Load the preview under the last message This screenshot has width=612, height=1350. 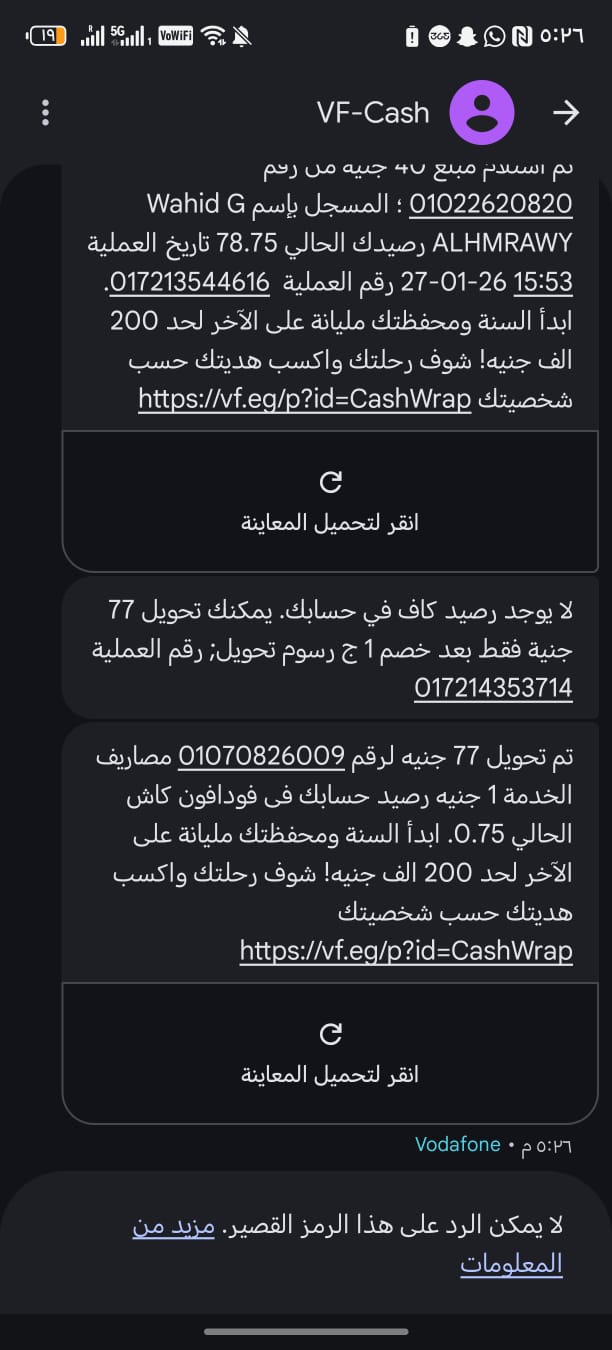330,1053
